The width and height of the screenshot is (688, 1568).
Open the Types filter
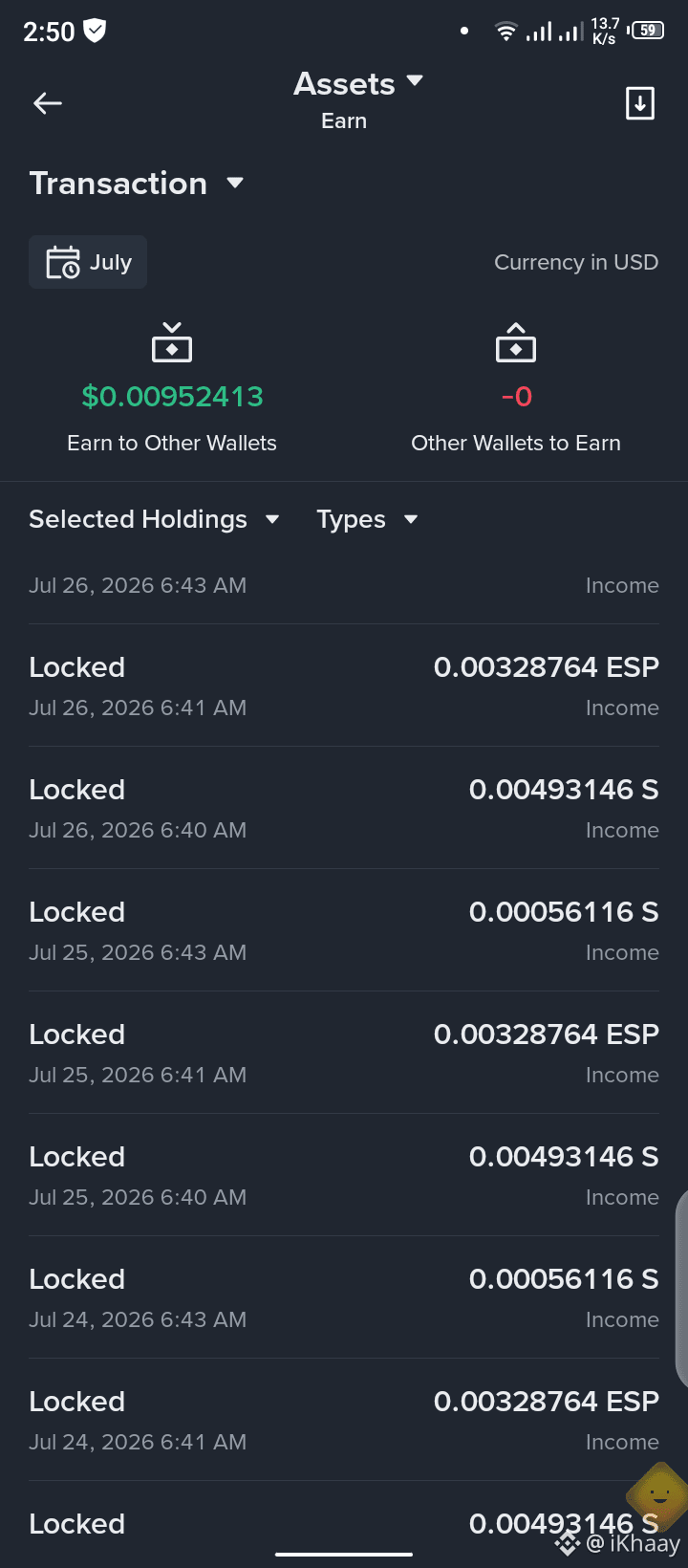pyautogui.click(x=368, y=519)
